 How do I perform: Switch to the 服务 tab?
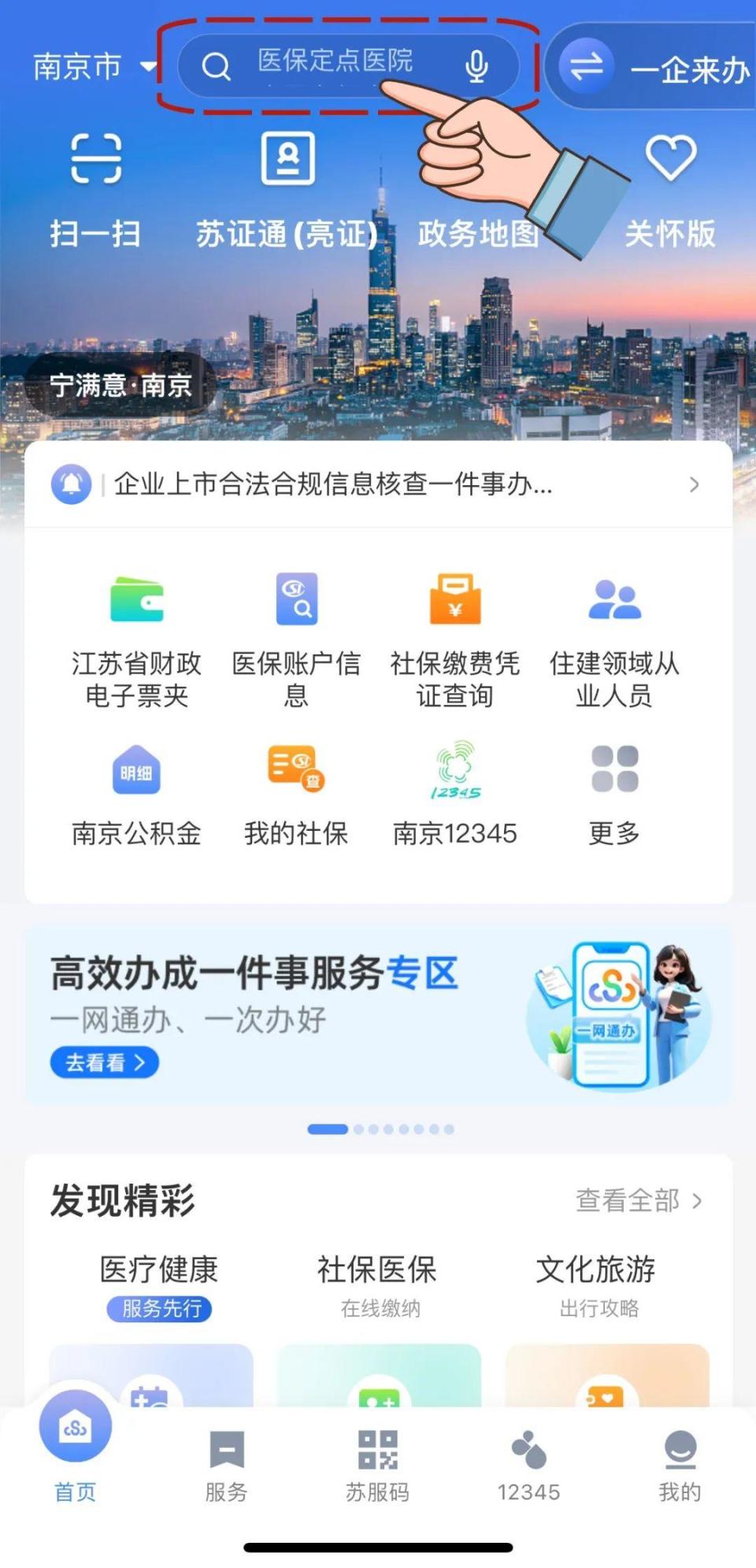pyautogui.click(x=227, y=1465)
